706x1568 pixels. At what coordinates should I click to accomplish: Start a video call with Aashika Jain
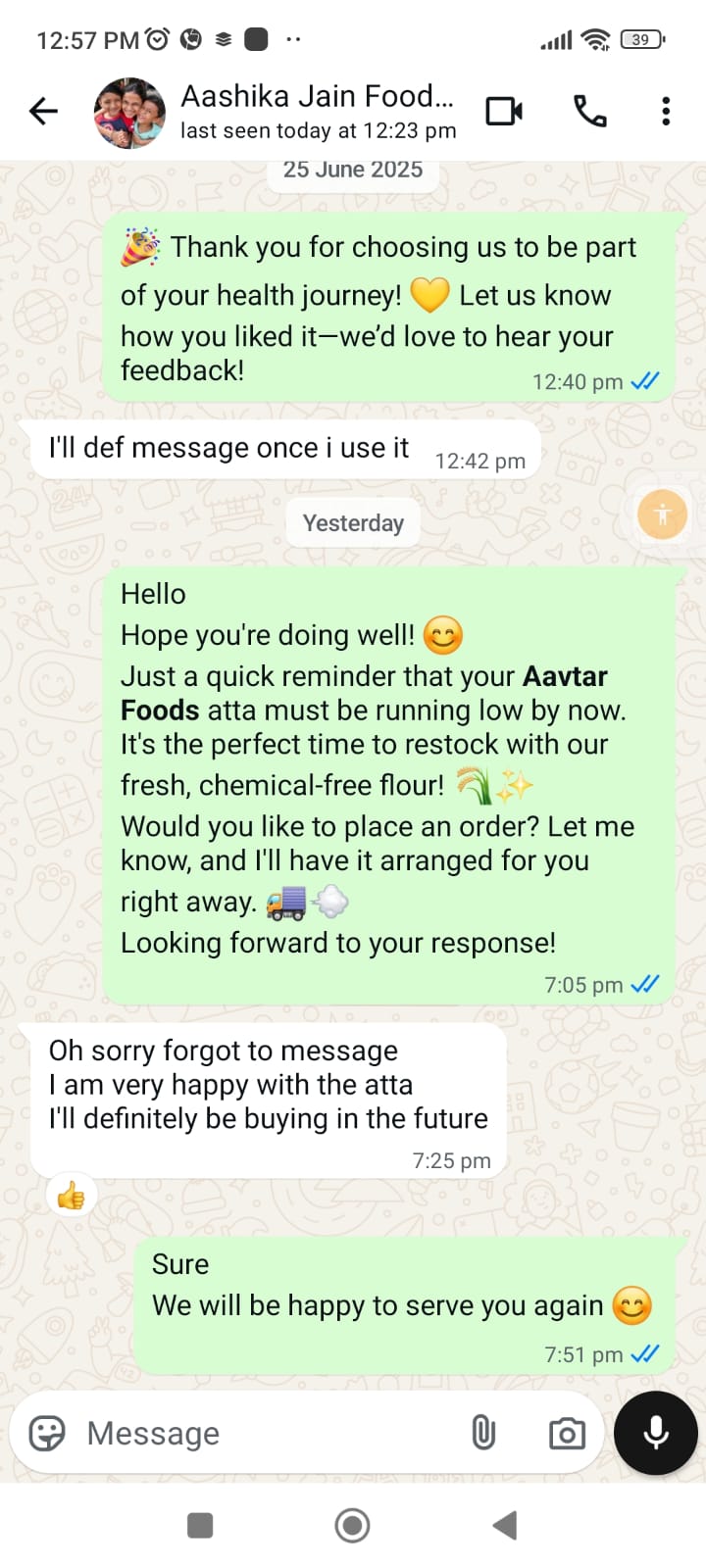504,112
